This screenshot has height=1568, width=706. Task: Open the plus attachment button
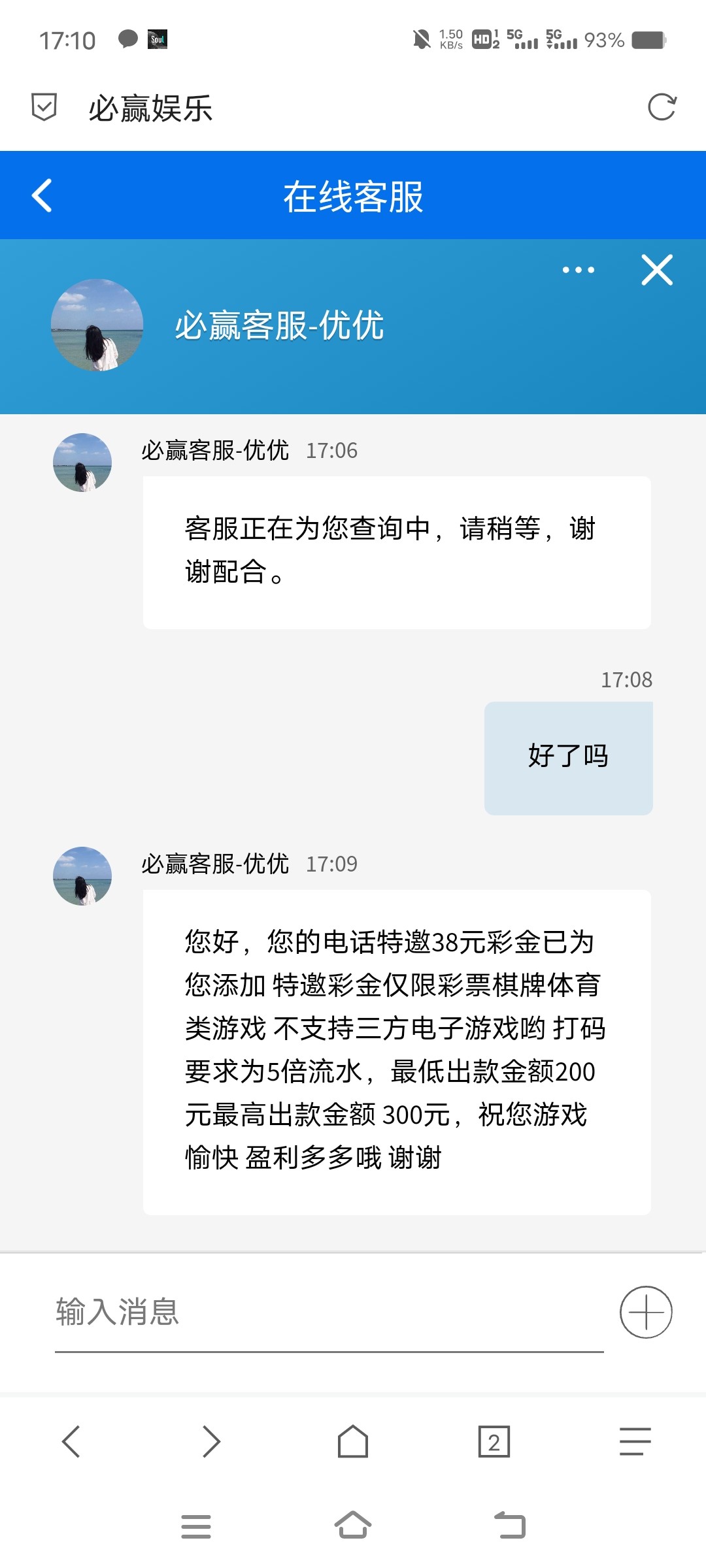tap(646, 1312)
